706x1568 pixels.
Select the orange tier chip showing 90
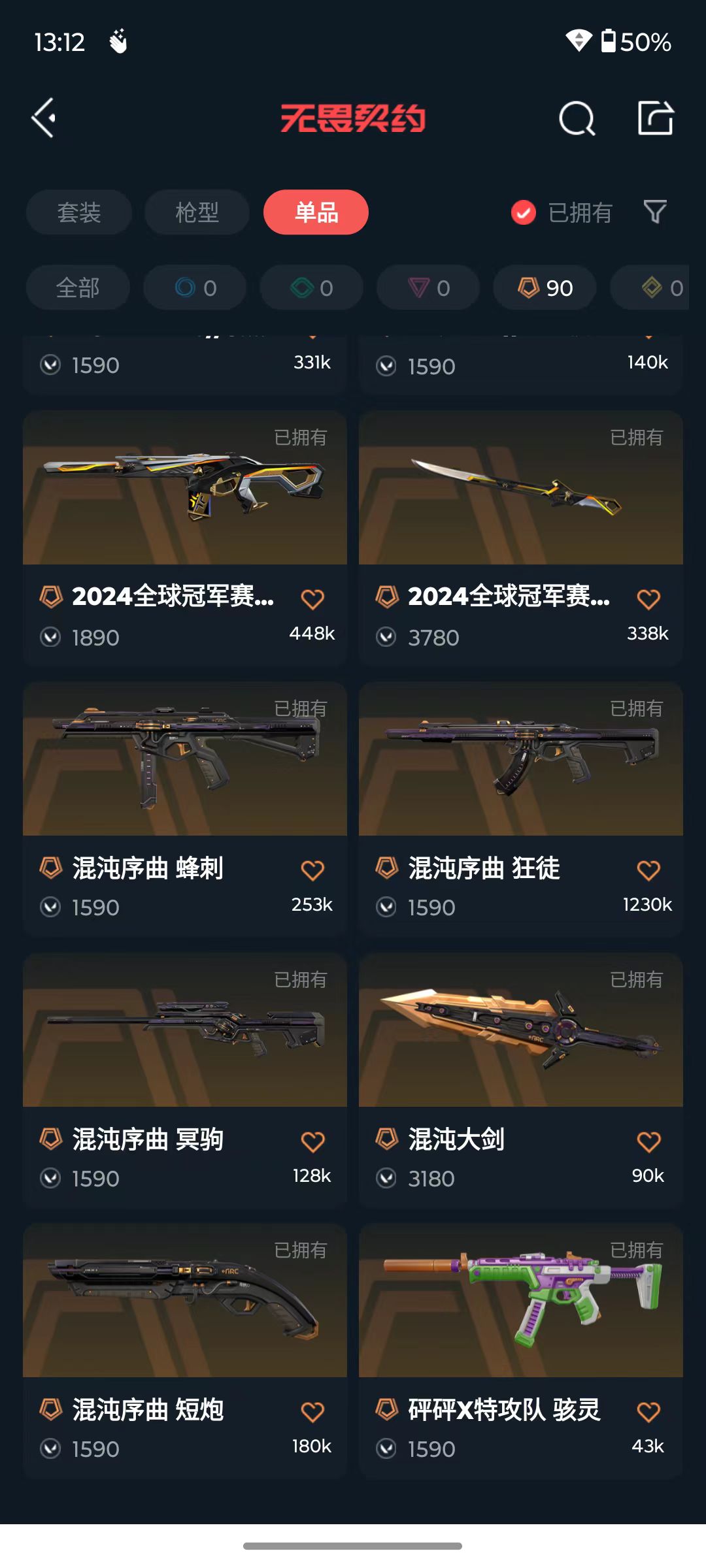click(545, 287)
